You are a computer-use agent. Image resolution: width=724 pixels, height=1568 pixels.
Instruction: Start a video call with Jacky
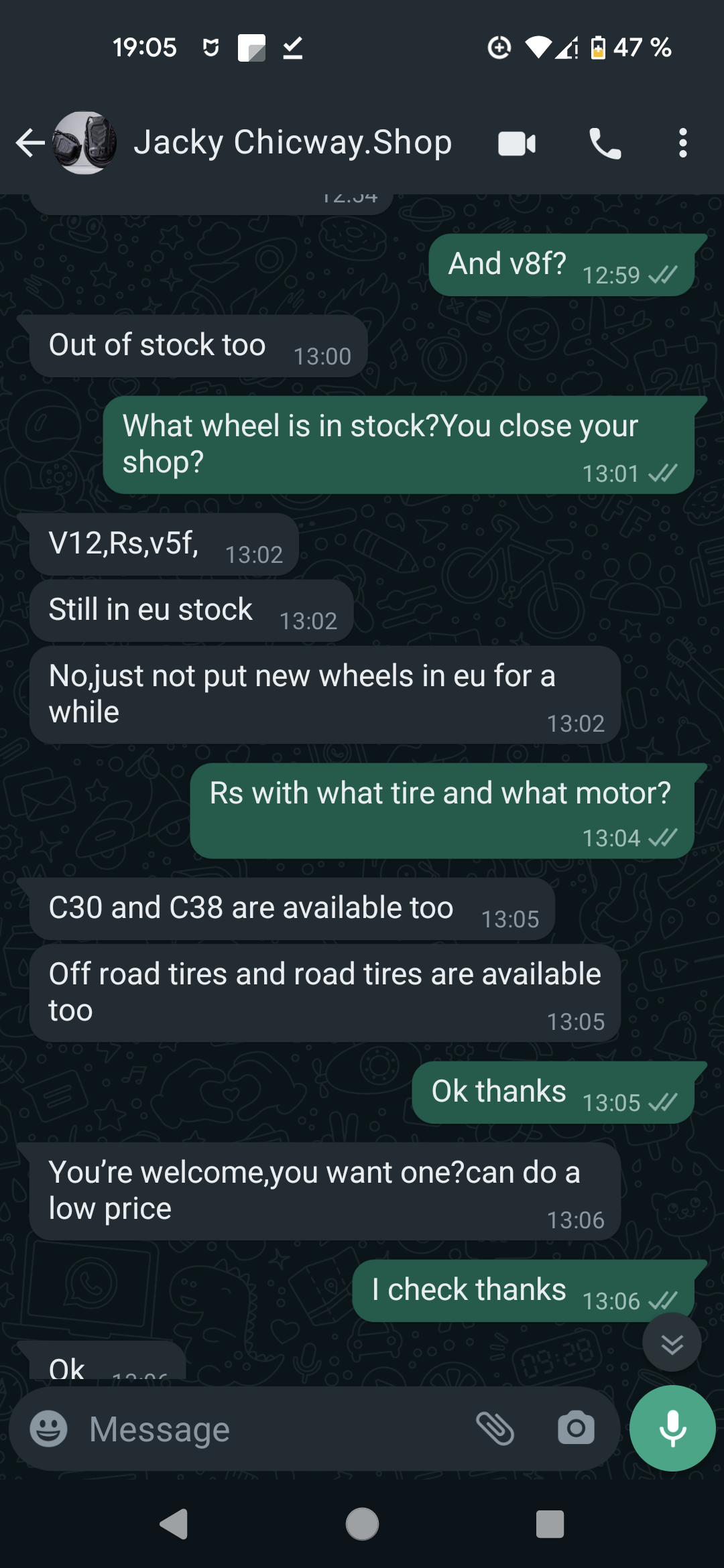pos(517,143)
